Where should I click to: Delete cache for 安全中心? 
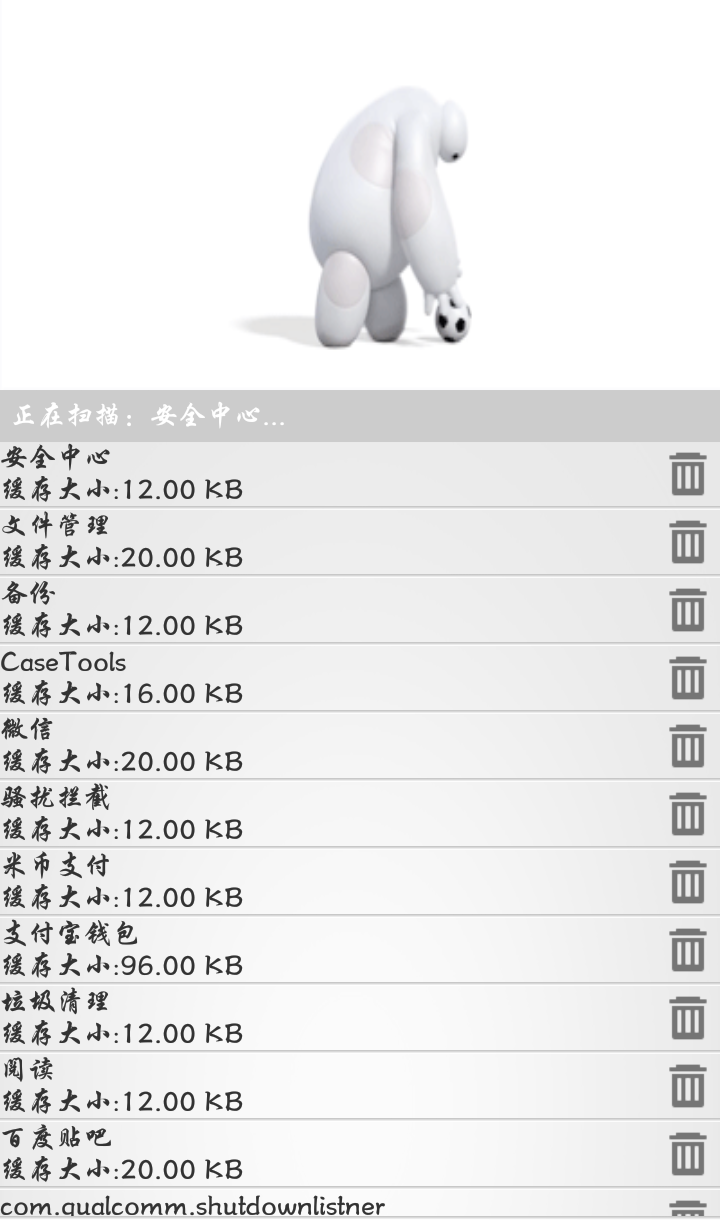(x=687, y=474)
